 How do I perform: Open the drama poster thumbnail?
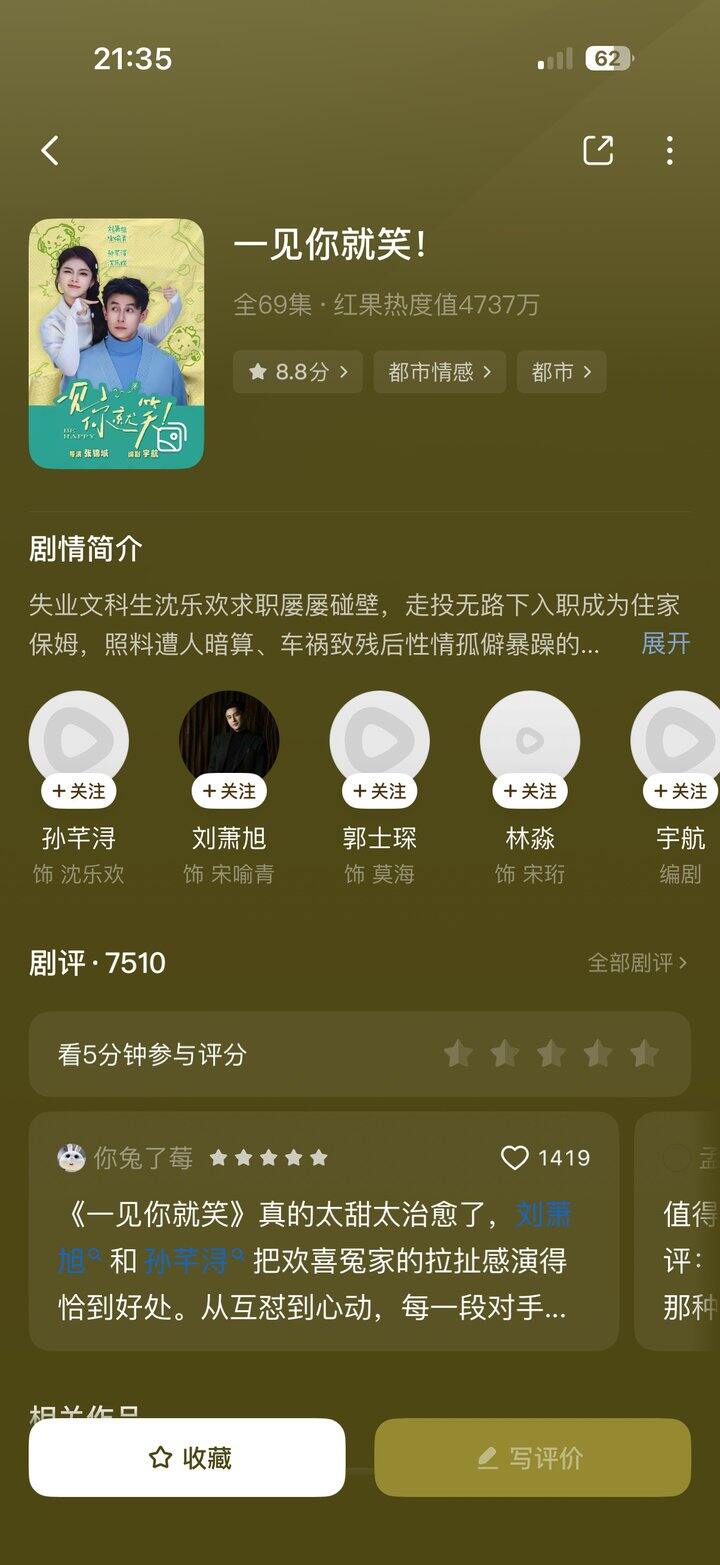(116, 344)
